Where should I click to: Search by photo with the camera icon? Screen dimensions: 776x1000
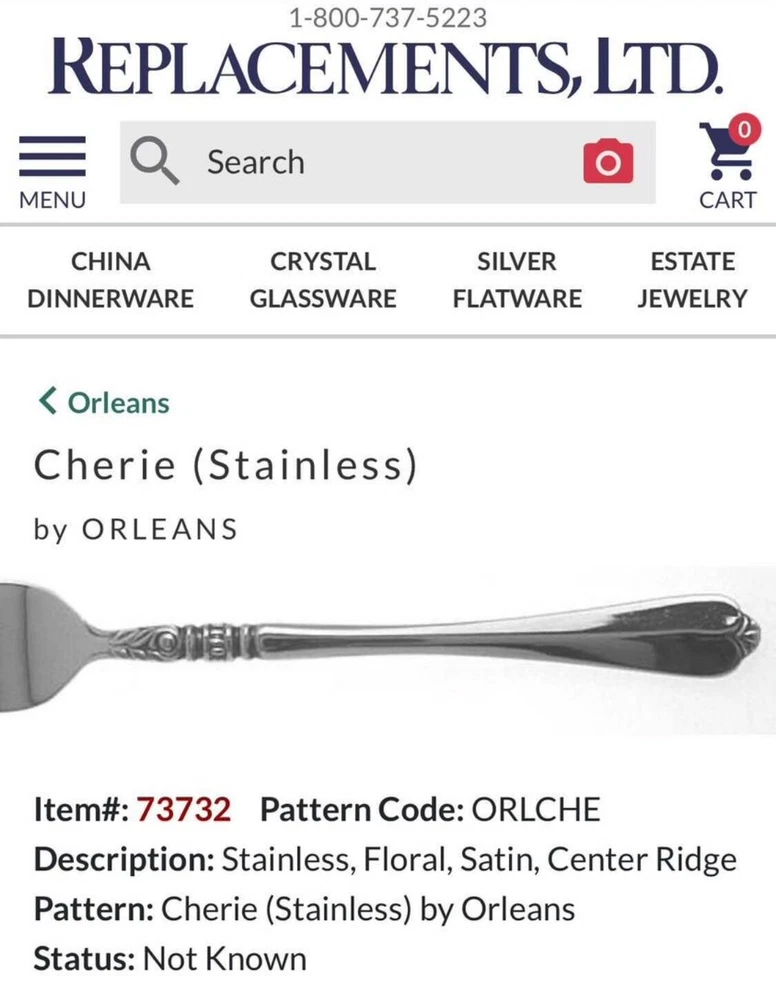point(608,162)
